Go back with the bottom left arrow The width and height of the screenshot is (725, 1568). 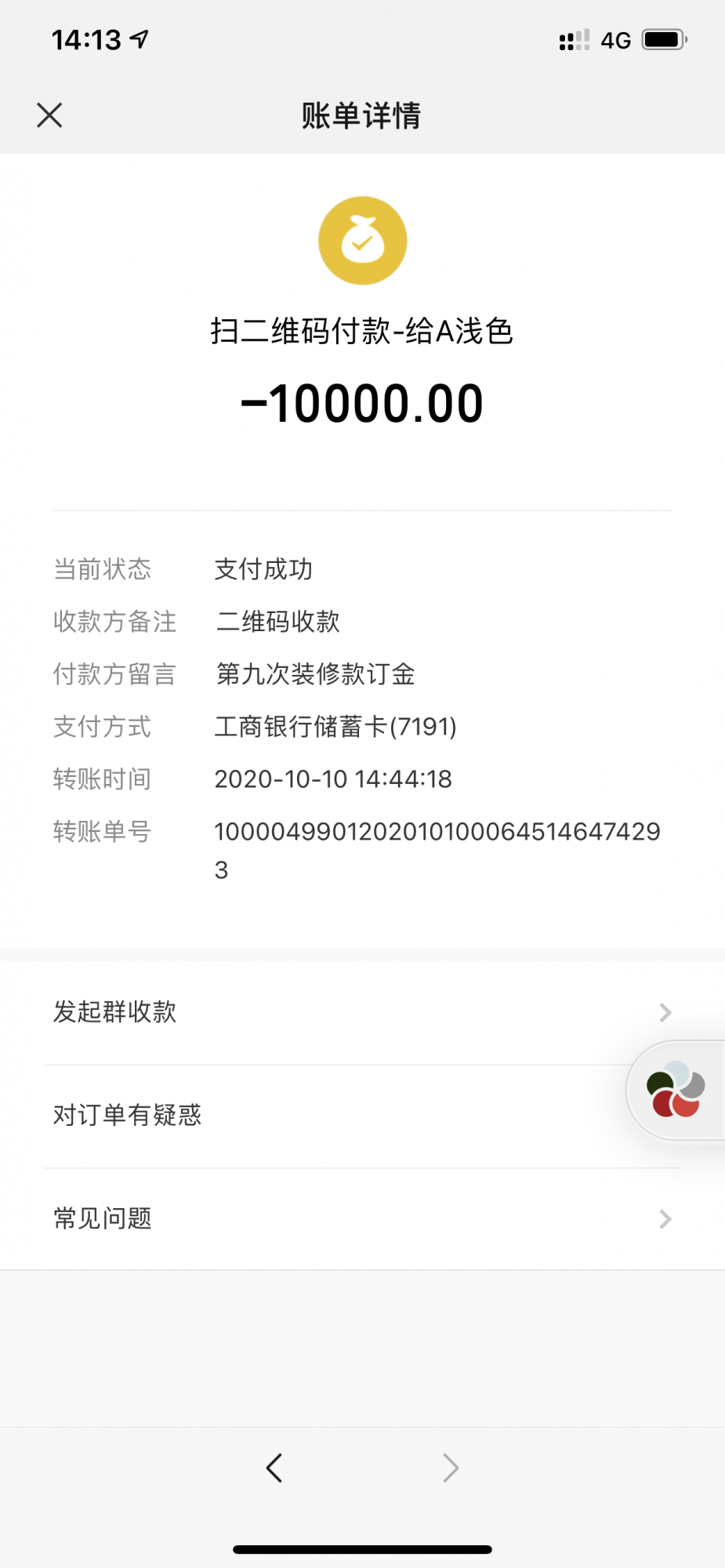[x=274, y=1468]
